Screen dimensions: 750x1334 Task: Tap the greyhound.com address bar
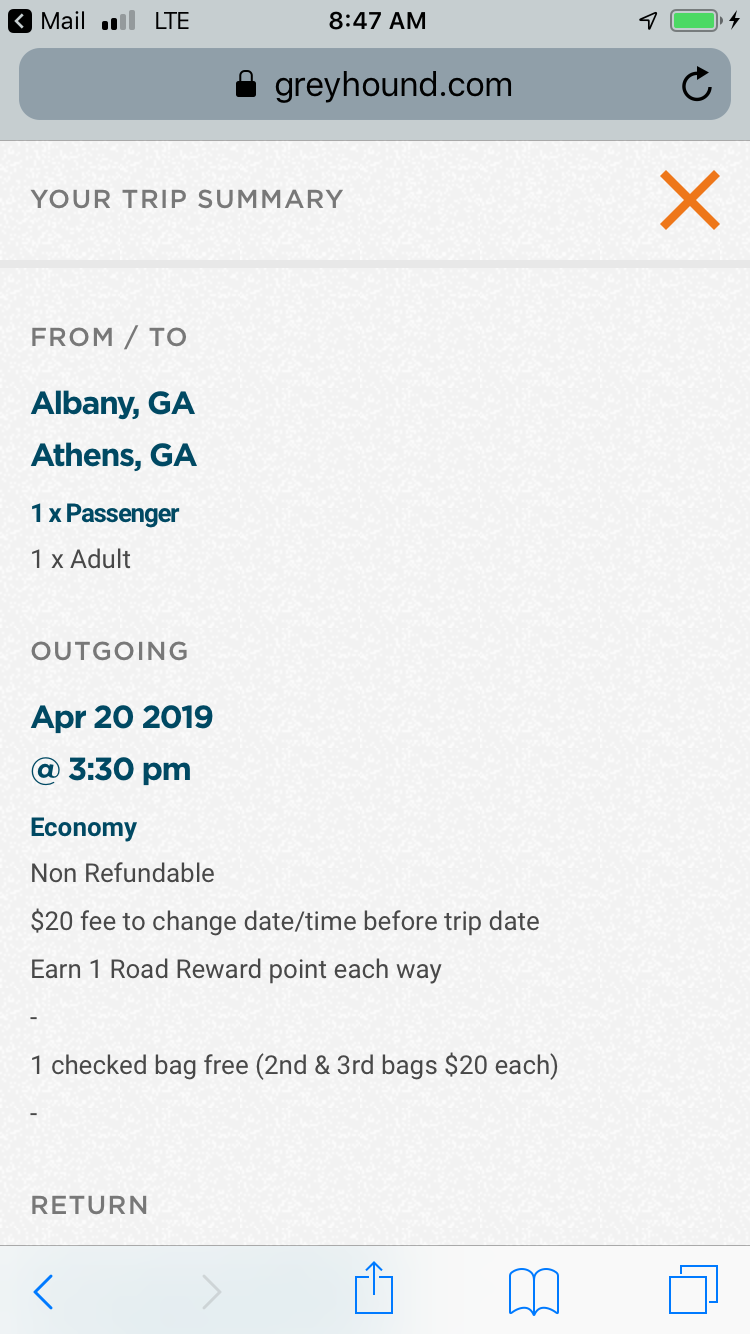click(x=374, y=86)
